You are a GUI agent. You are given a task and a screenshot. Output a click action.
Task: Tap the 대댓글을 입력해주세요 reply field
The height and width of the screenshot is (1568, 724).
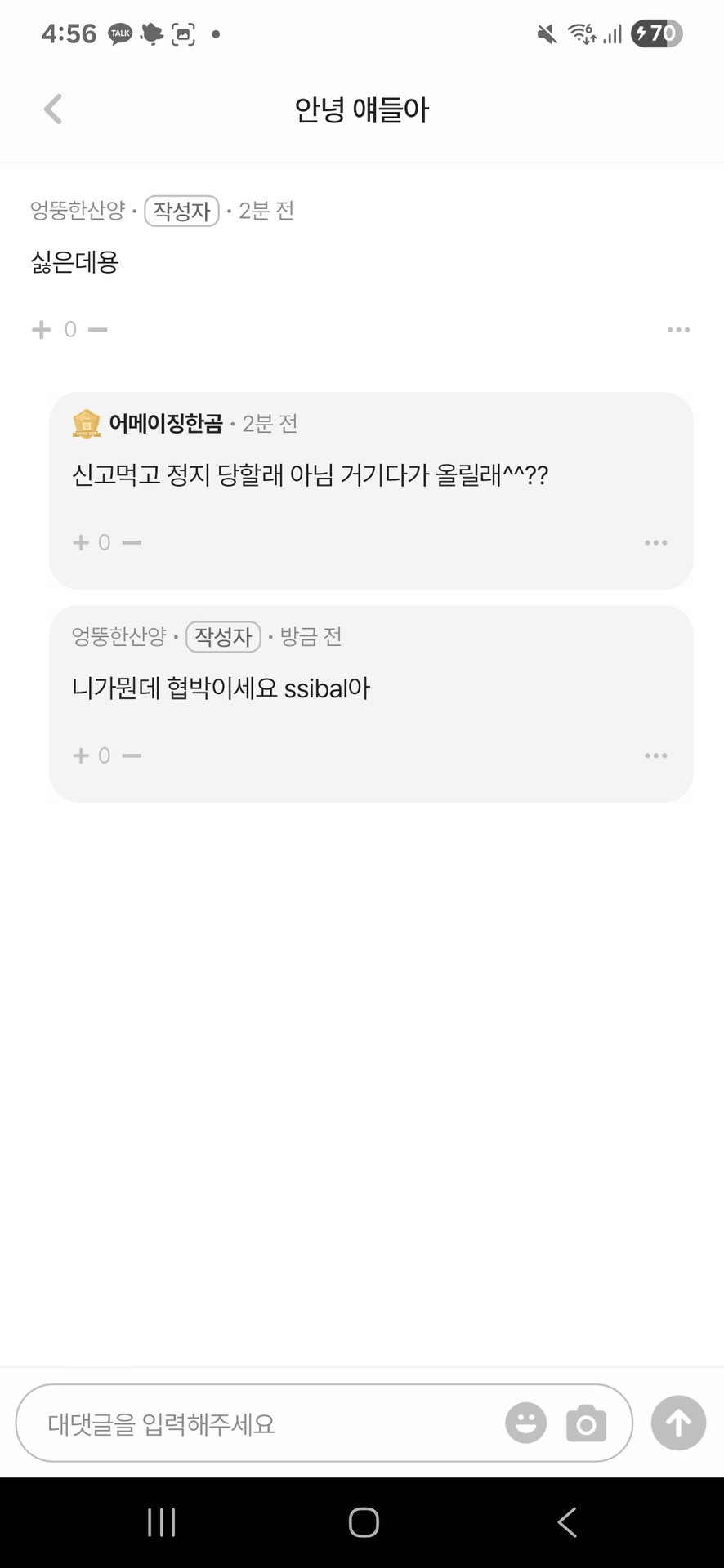(x=245, y=1423)
